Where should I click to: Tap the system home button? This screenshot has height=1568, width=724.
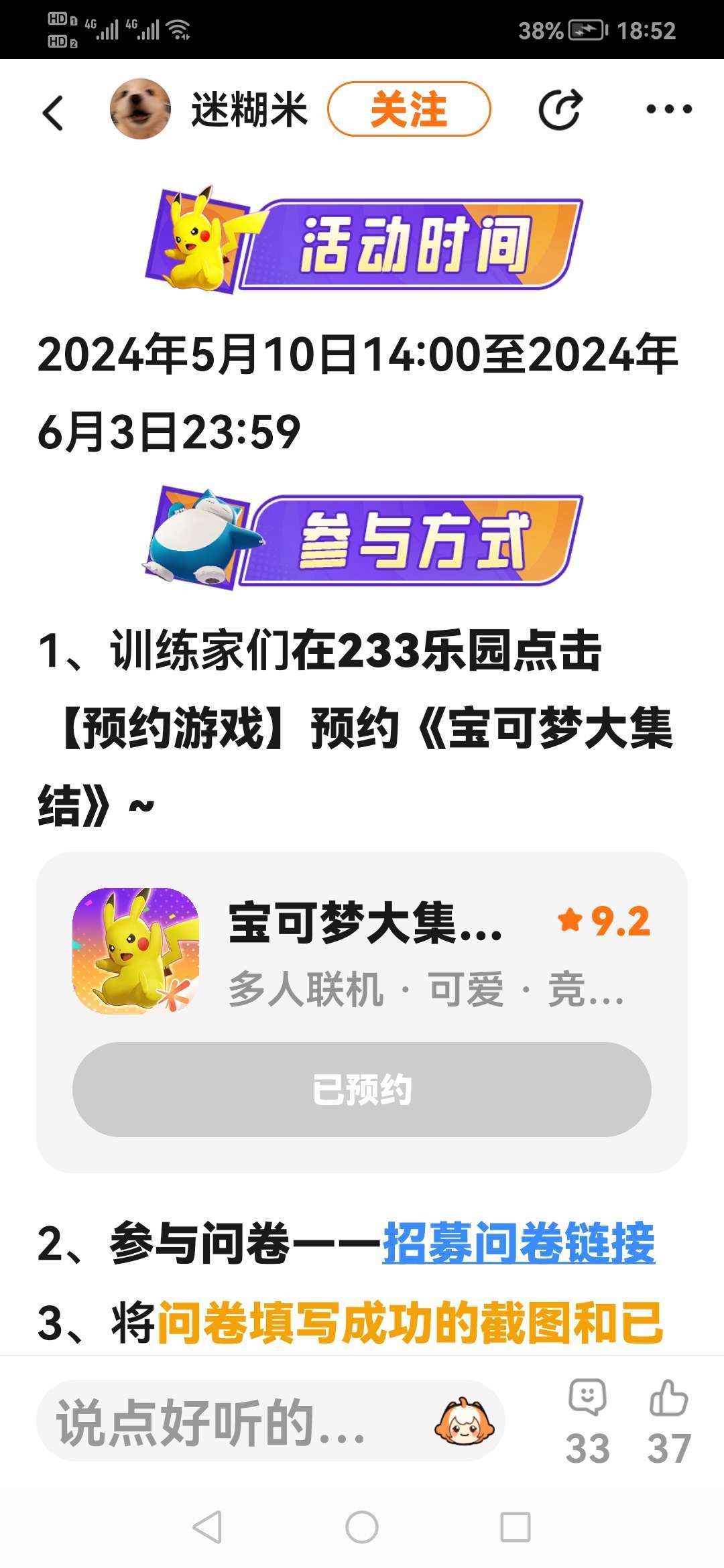pos(362,1527)
